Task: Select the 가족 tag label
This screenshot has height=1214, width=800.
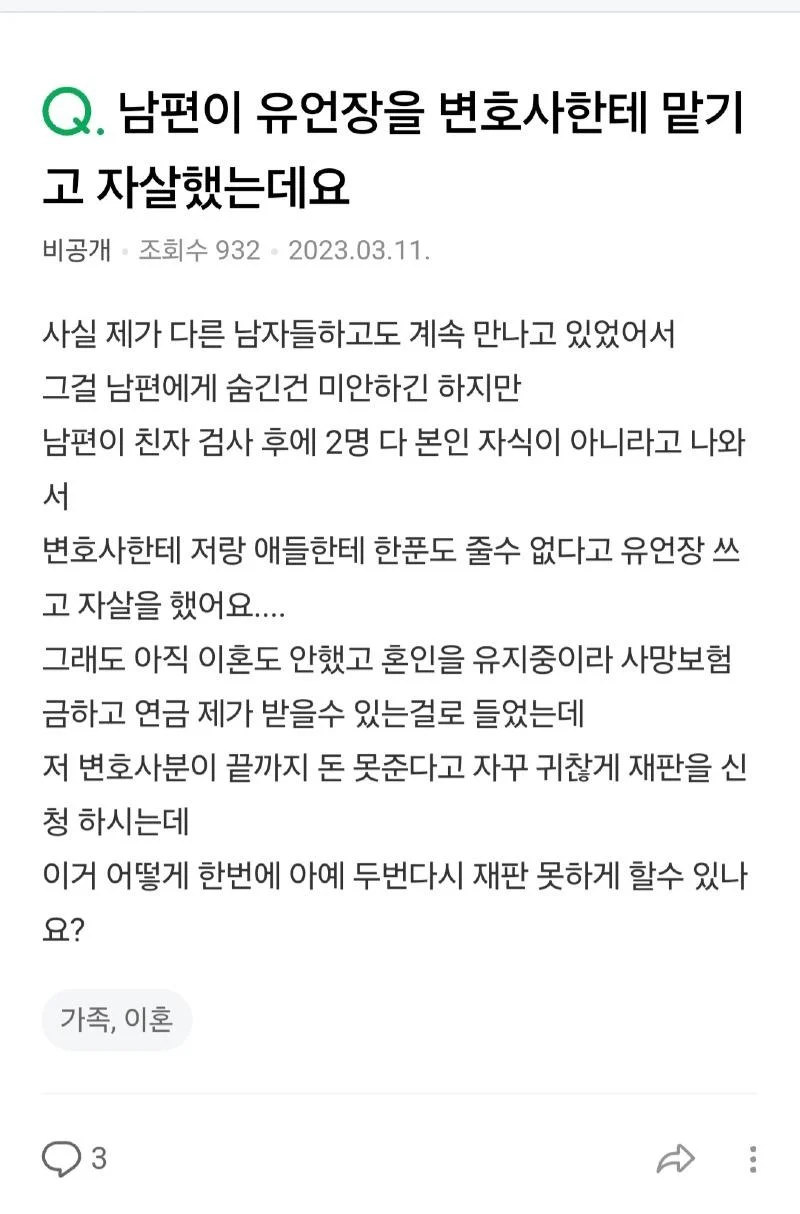Action: 86,1018
